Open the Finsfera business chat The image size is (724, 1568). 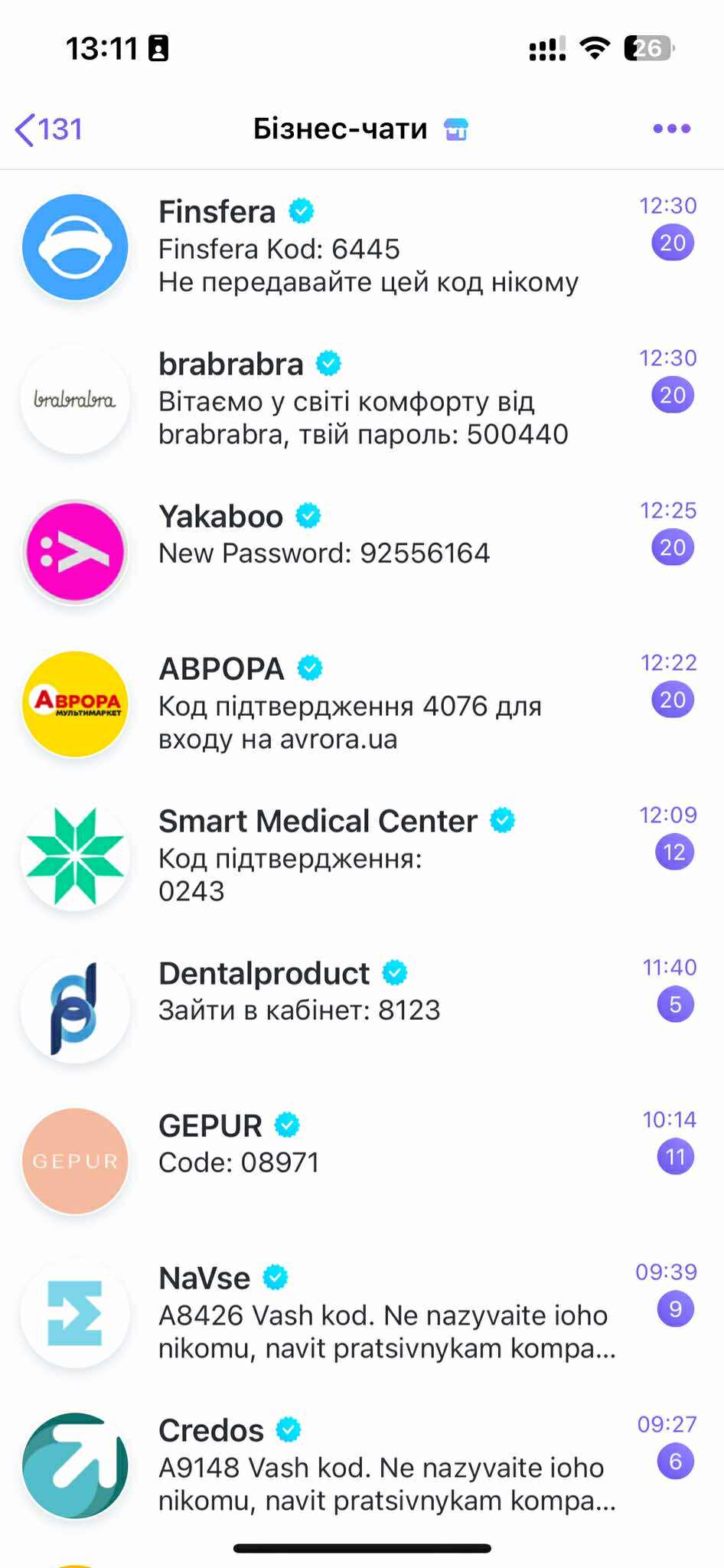(x=367, y=247)
